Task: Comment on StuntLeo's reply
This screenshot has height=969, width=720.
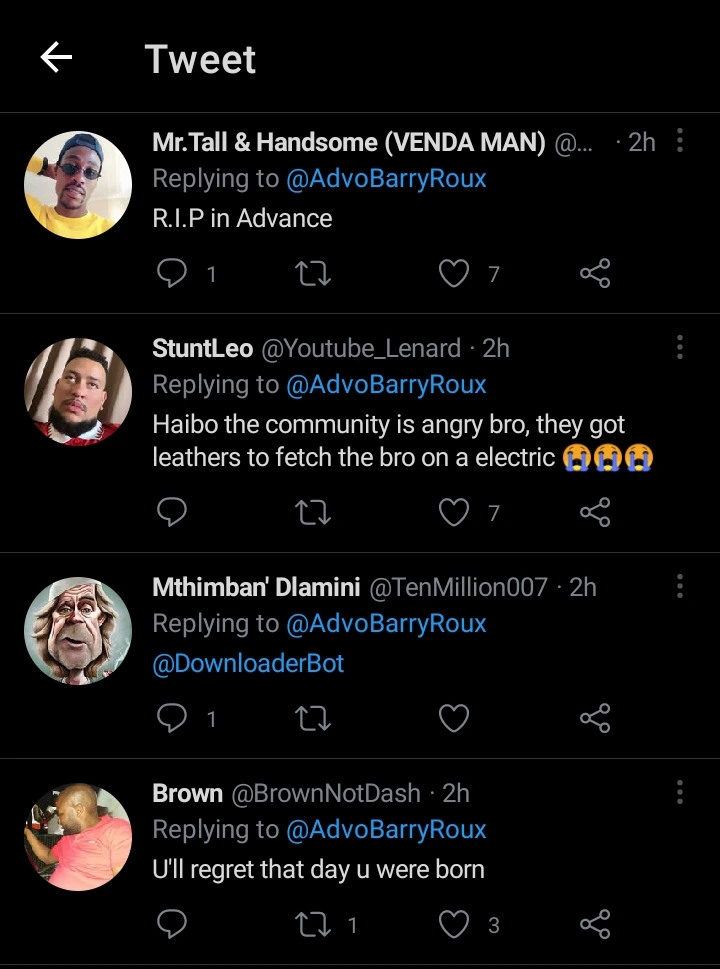Action: coord(172,512)
